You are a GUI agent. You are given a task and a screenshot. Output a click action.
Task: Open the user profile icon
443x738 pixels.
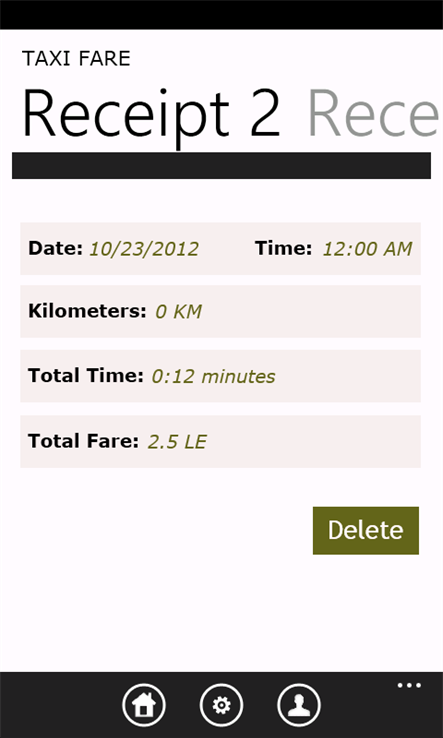299,706
